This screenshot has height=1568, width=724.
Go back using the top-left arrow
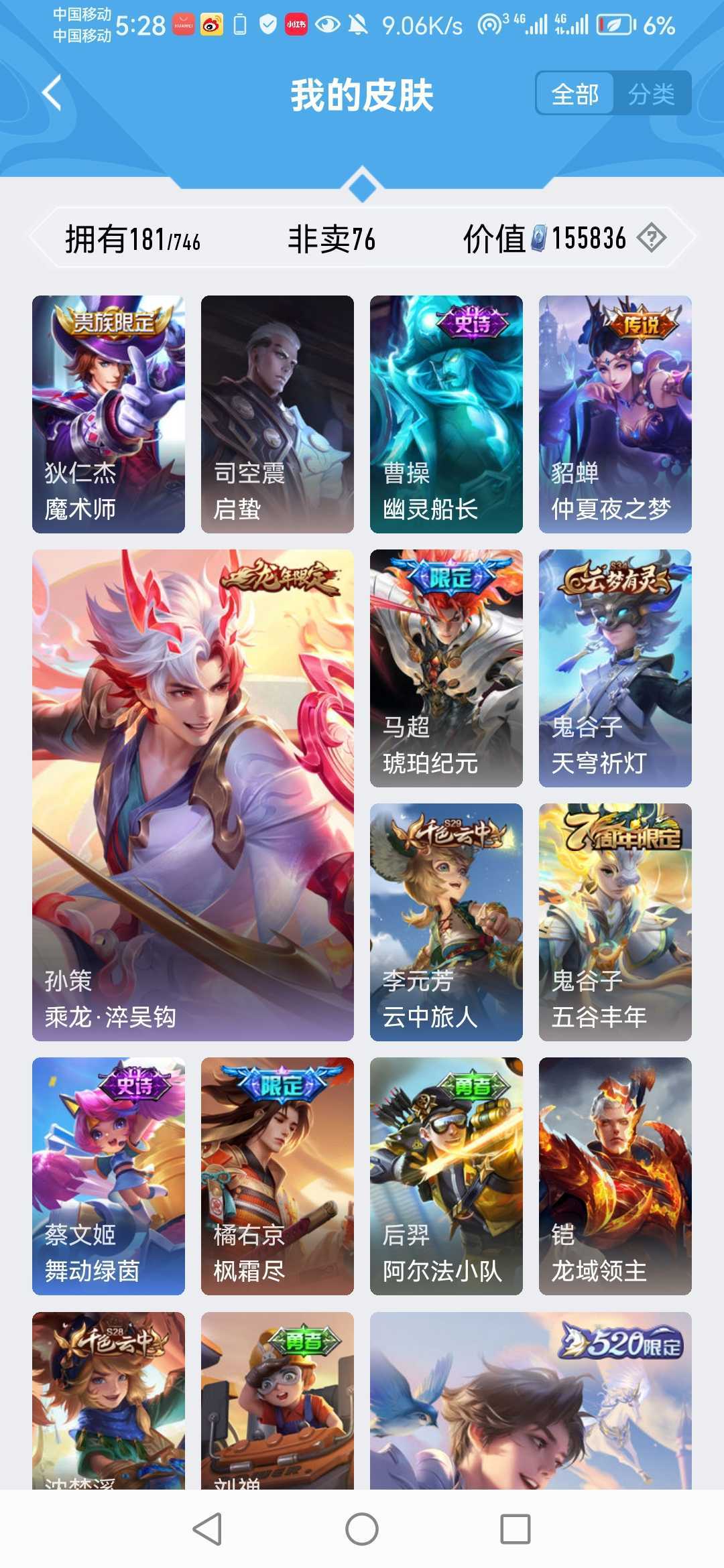tap(52, 92)
